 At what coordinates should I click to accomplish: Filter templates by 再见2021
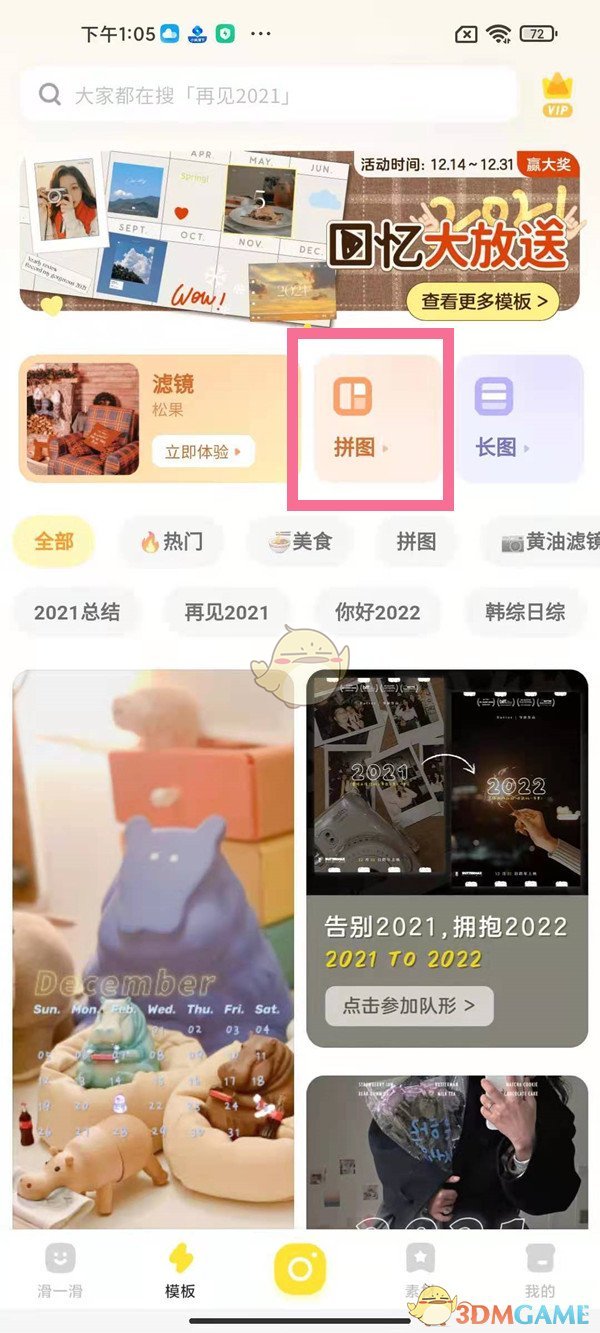(x=227, y=612)
